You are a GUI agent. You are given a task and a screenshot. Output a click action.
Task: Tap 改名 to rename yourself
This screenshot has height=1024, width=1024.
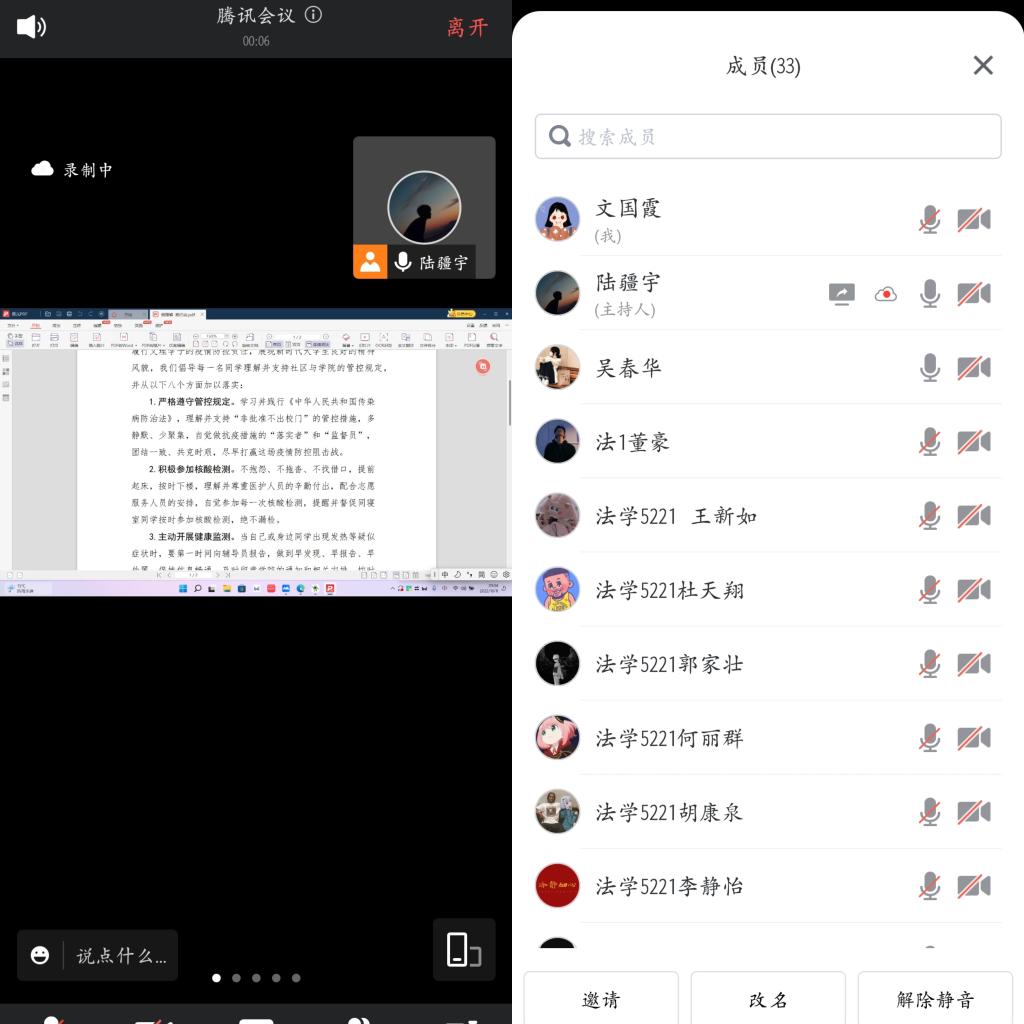[x=768, y=999]
